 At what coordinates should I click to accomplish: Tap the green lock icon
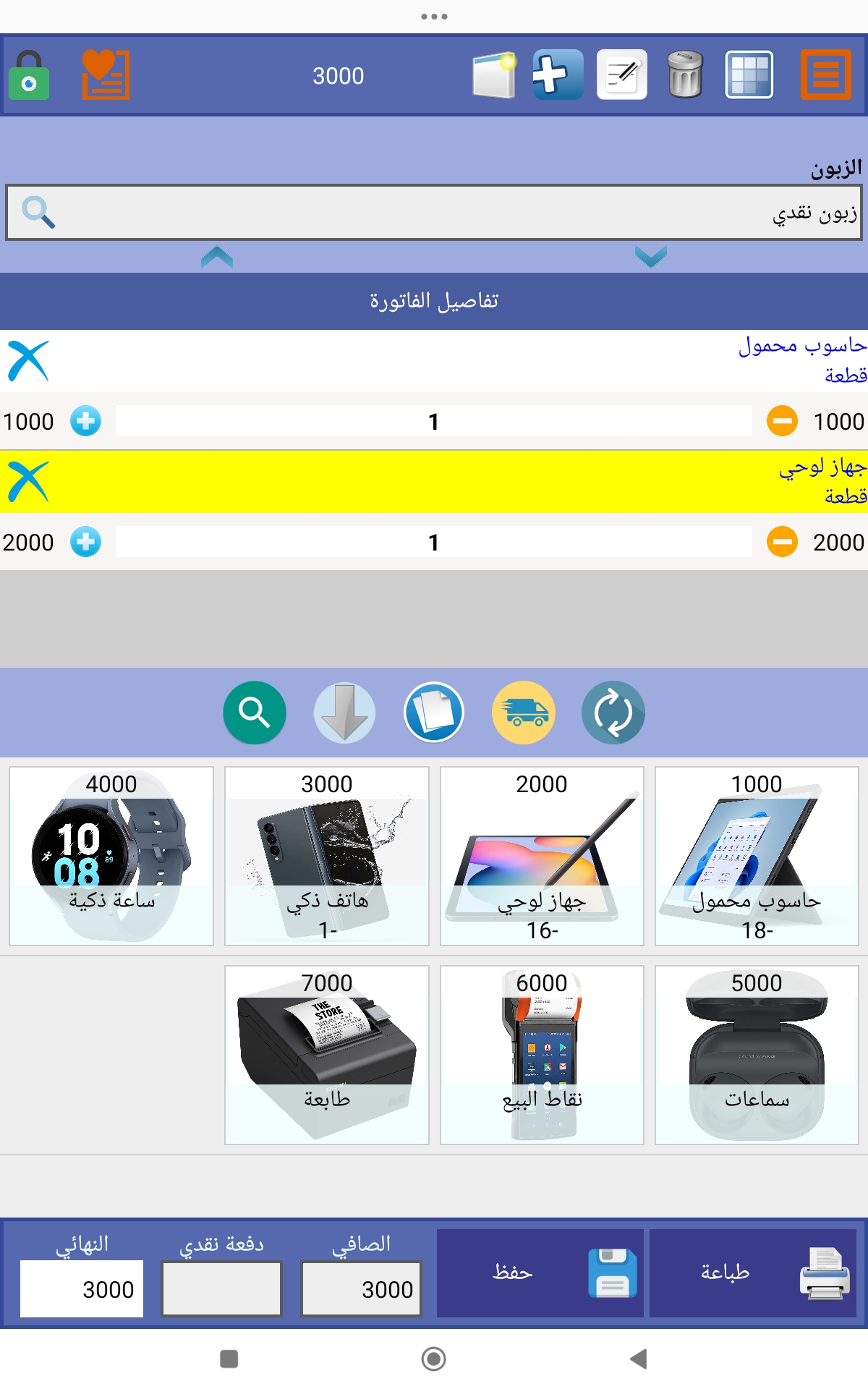coord(29,75)
